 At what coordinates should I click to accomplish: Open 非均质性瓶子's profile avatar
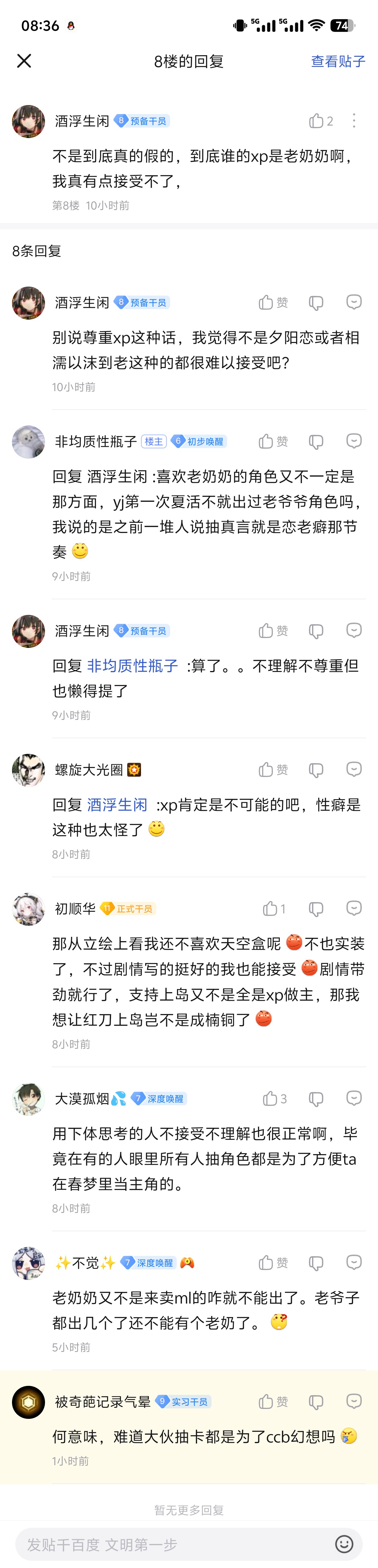coord(28,441)
